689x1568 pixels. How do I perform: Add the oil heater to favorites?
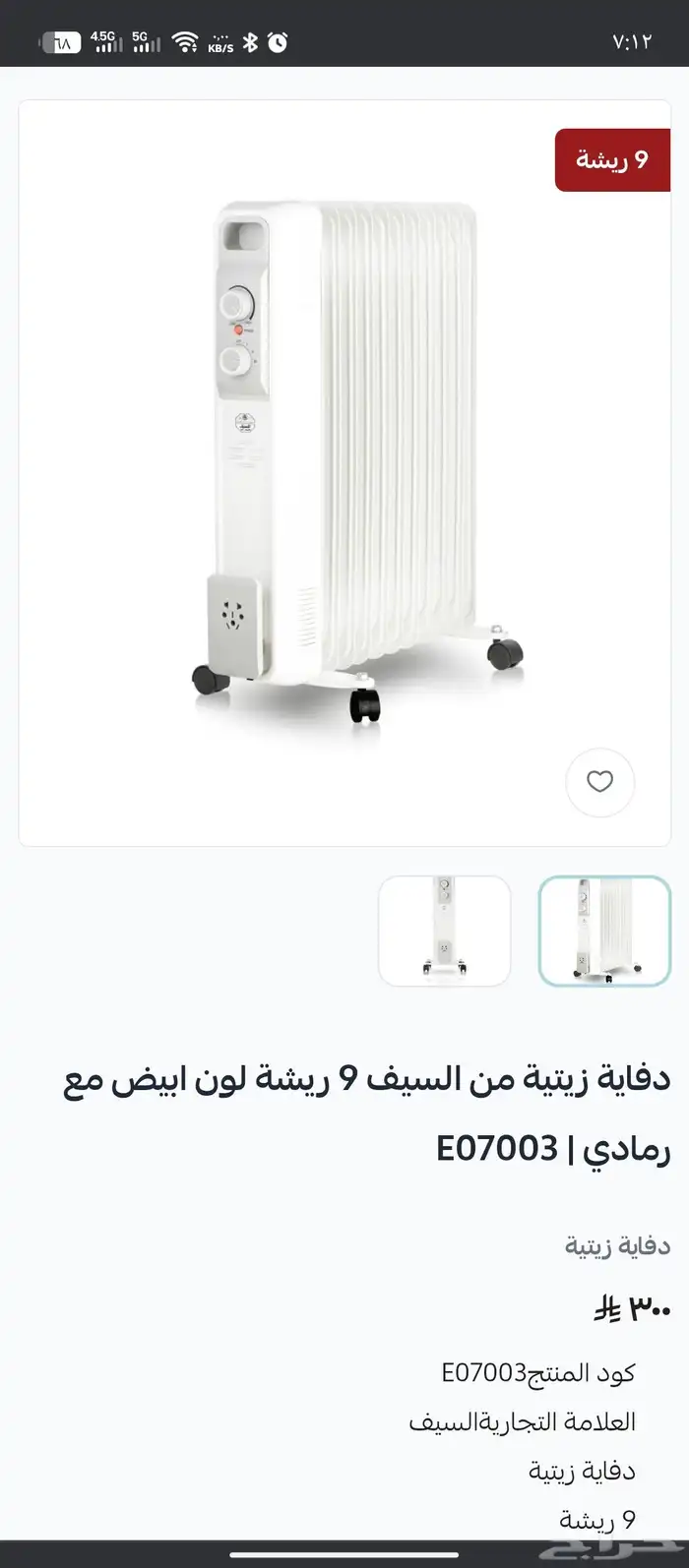(x=599, y=782)
